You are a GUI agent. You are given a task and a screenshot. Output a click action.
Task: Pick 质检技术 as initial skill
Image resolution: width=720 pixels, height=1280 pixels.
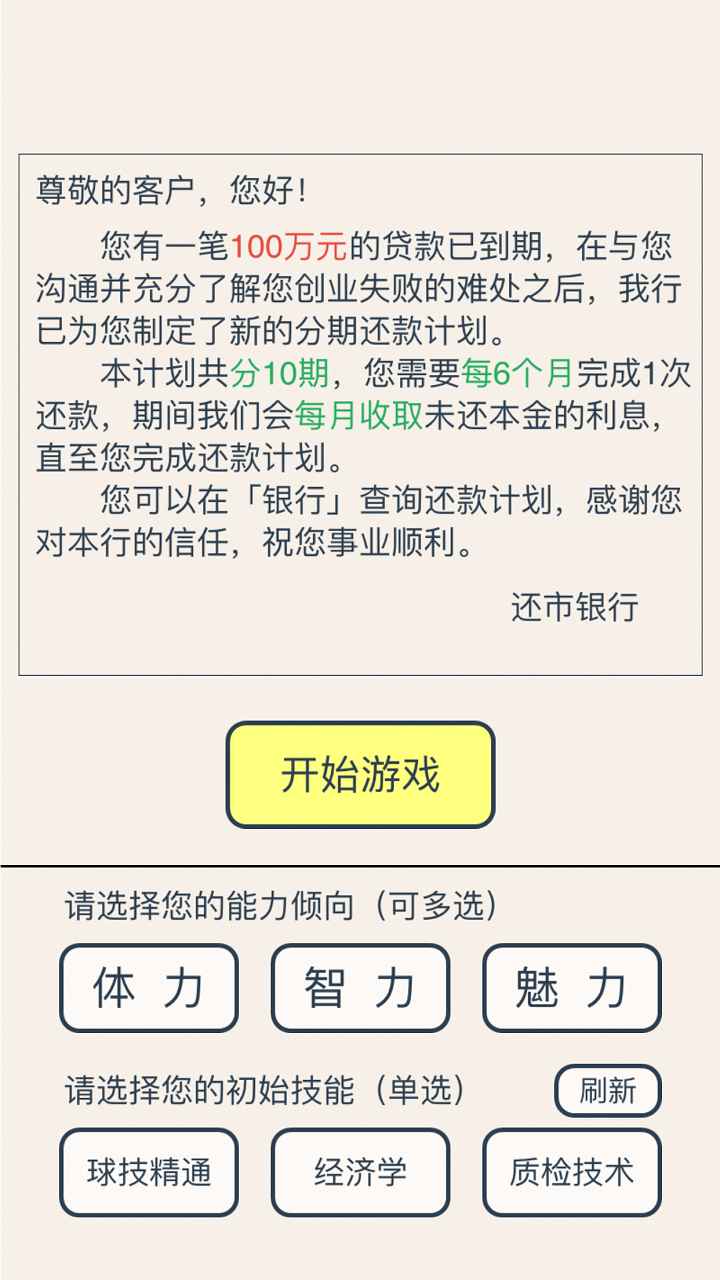[571, 1172]
